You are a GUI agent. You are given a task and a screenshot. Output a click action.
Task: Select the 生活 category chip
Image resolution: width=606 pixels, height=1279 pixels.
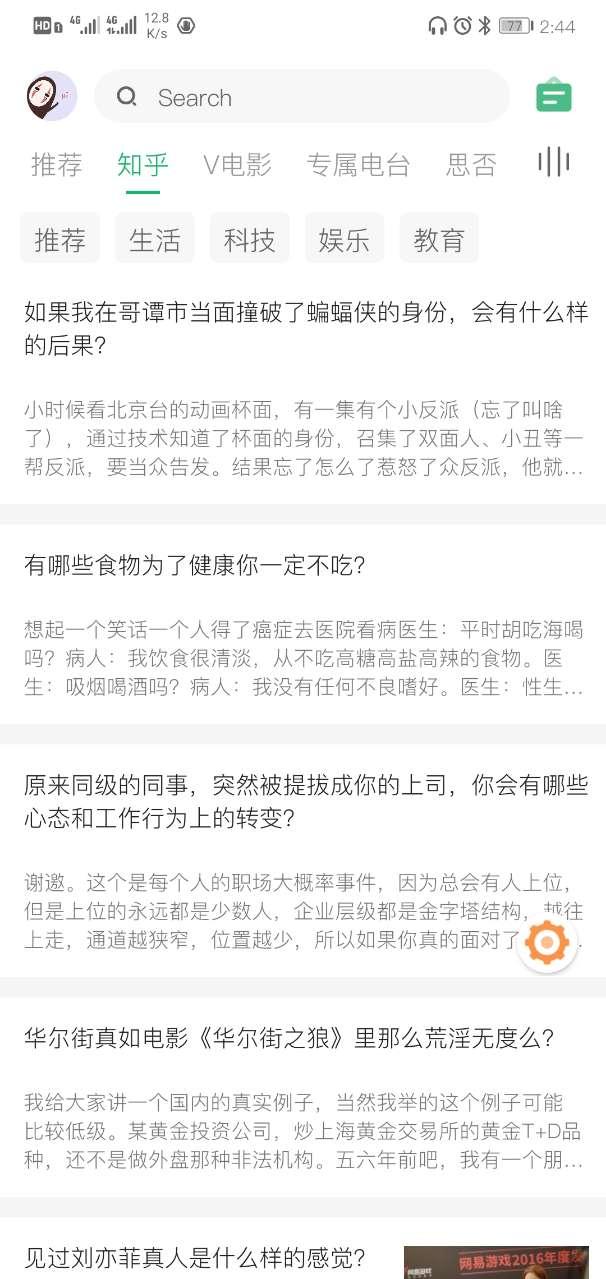pos(155,239)
